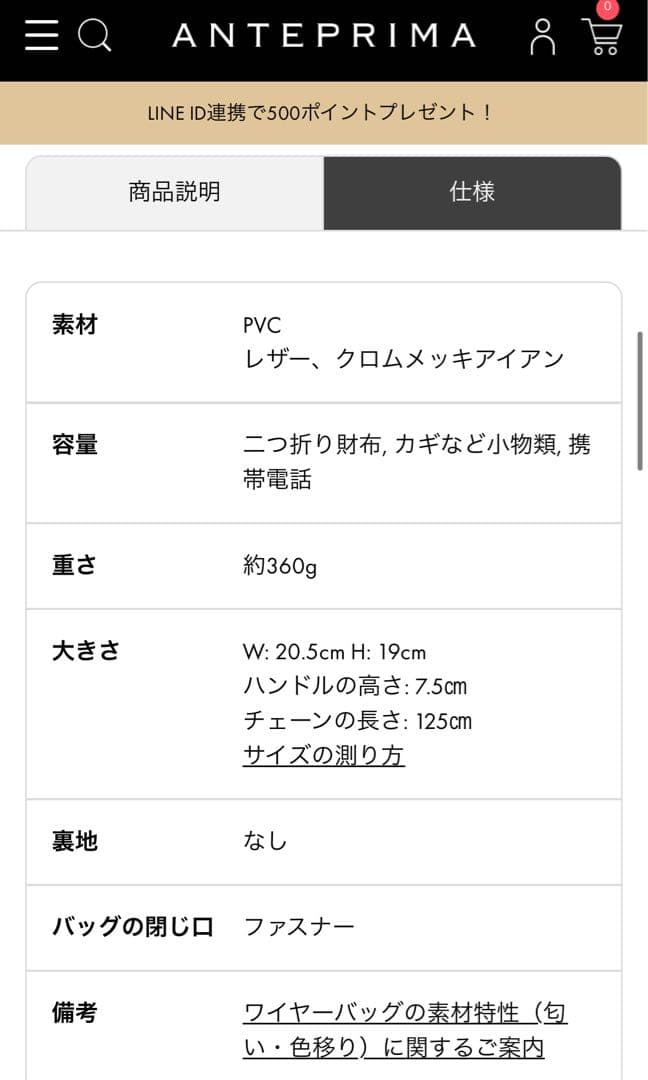Open the account profile icon

(x=543, y=37)
